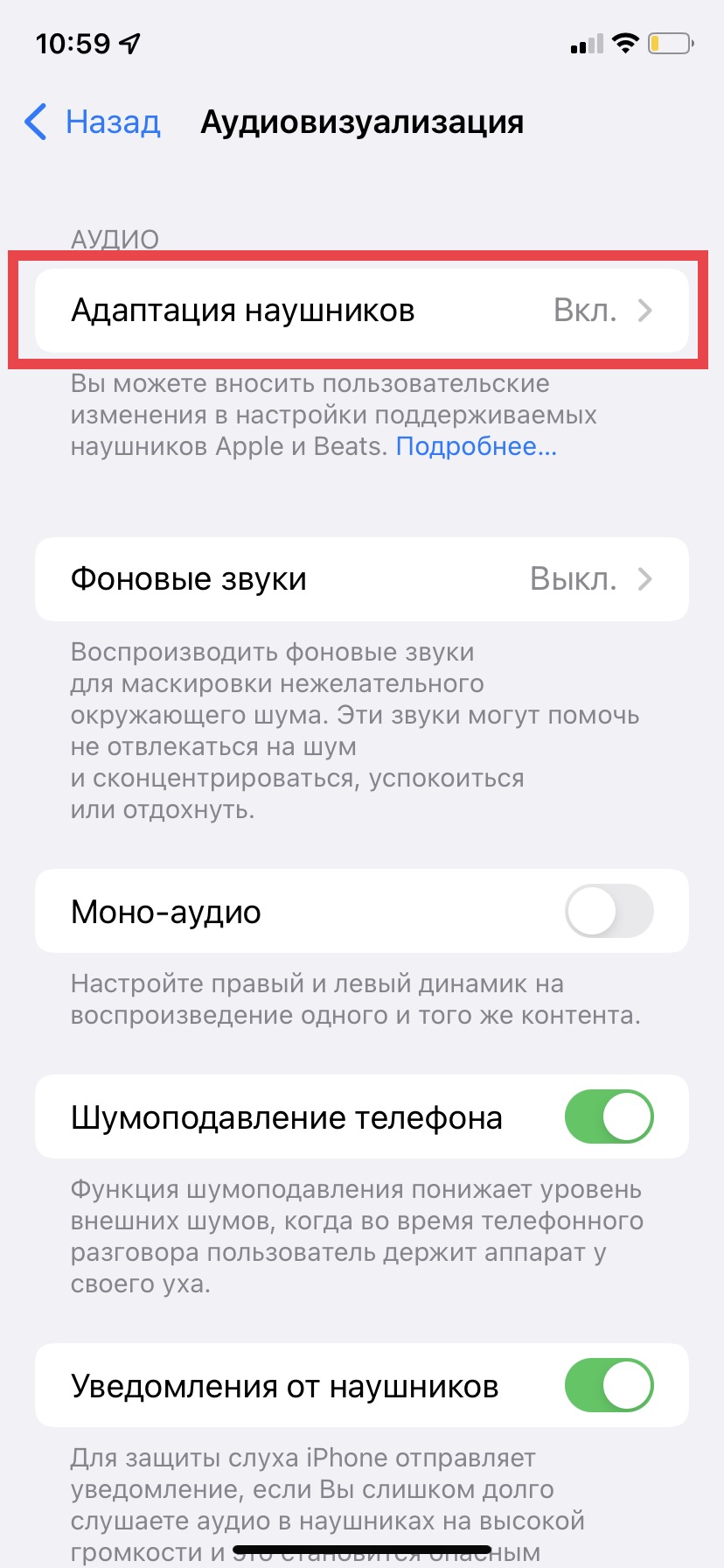The image size is (724, 1568).
Task: Disable Уведомления от наушников
Action: pos(609,1386)
